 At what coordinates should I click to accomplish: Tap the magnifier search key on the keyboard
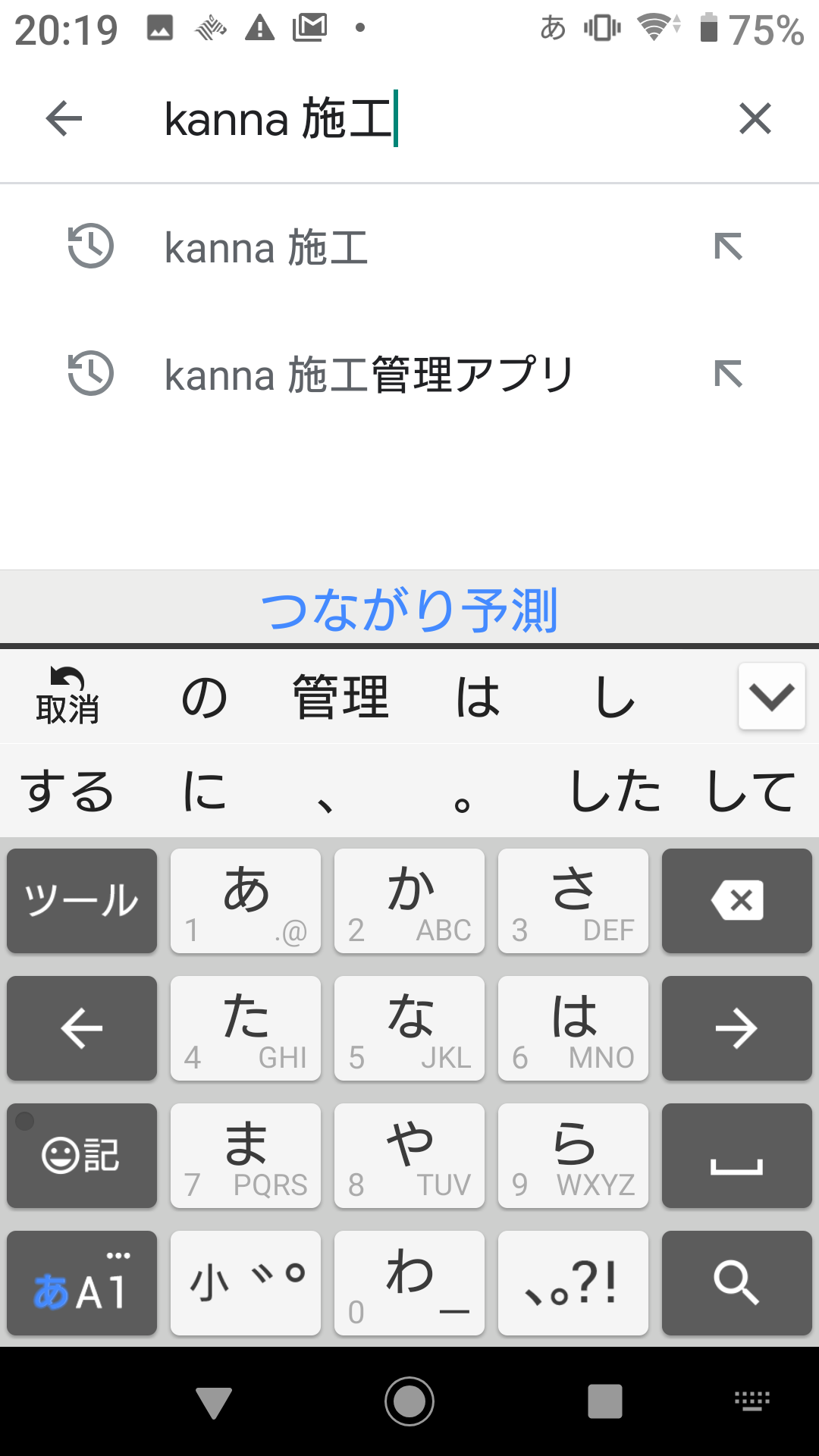(x=736, y=1283)
